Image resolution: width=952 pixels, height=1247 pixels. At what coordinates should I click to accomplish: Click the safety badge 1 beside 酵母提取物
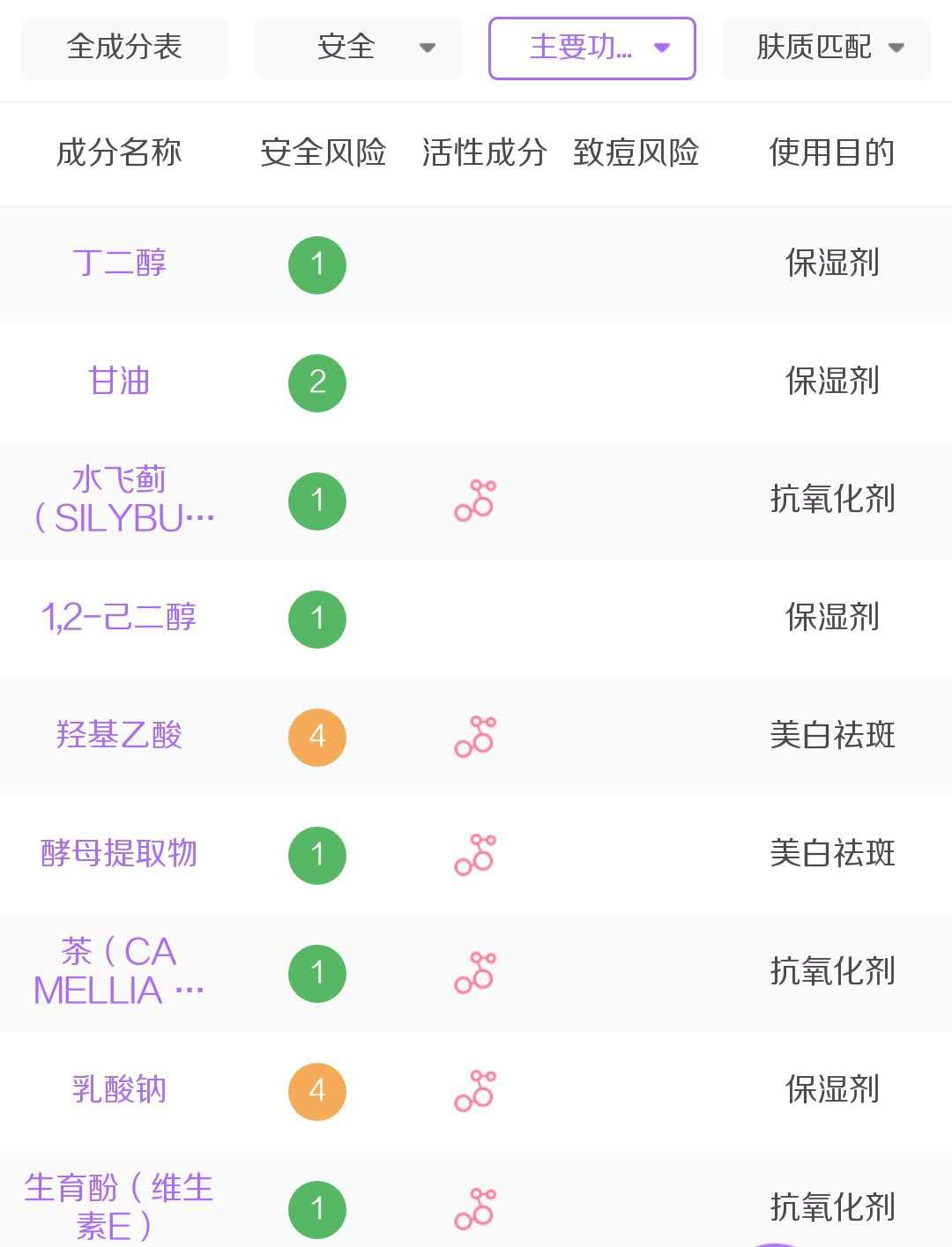(x=316, y=854)
